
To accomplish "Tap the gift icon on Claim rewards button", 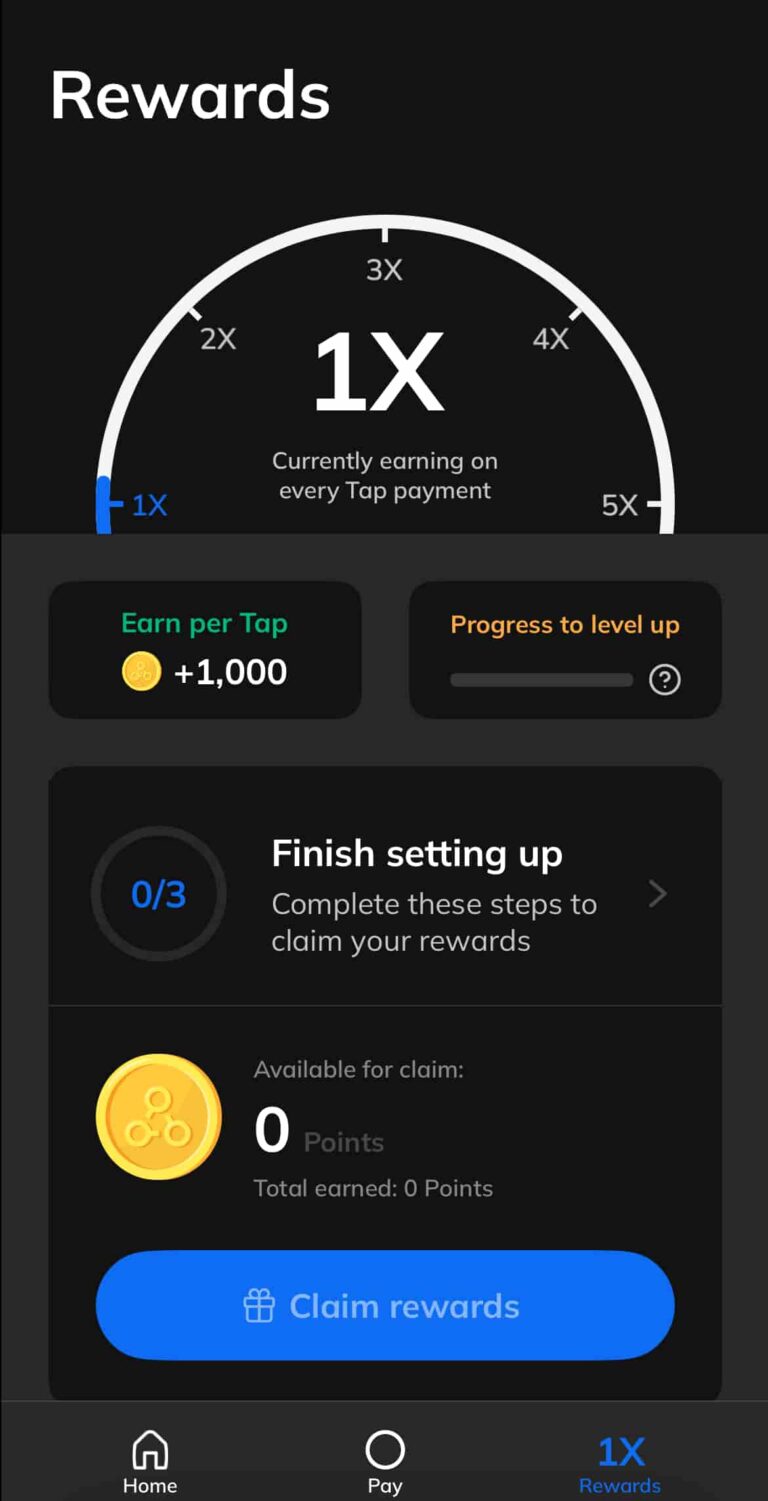I will coord(261,1305).
